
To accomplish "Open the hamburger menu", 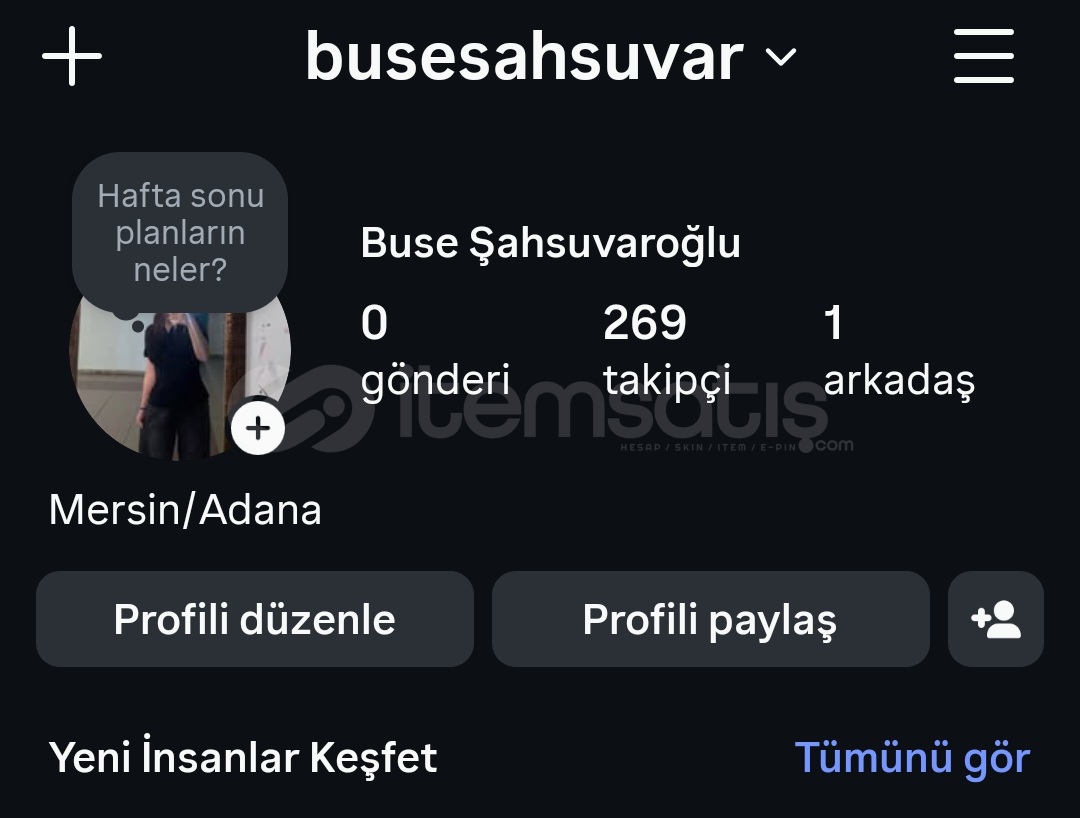I will [x=983, y=56].
